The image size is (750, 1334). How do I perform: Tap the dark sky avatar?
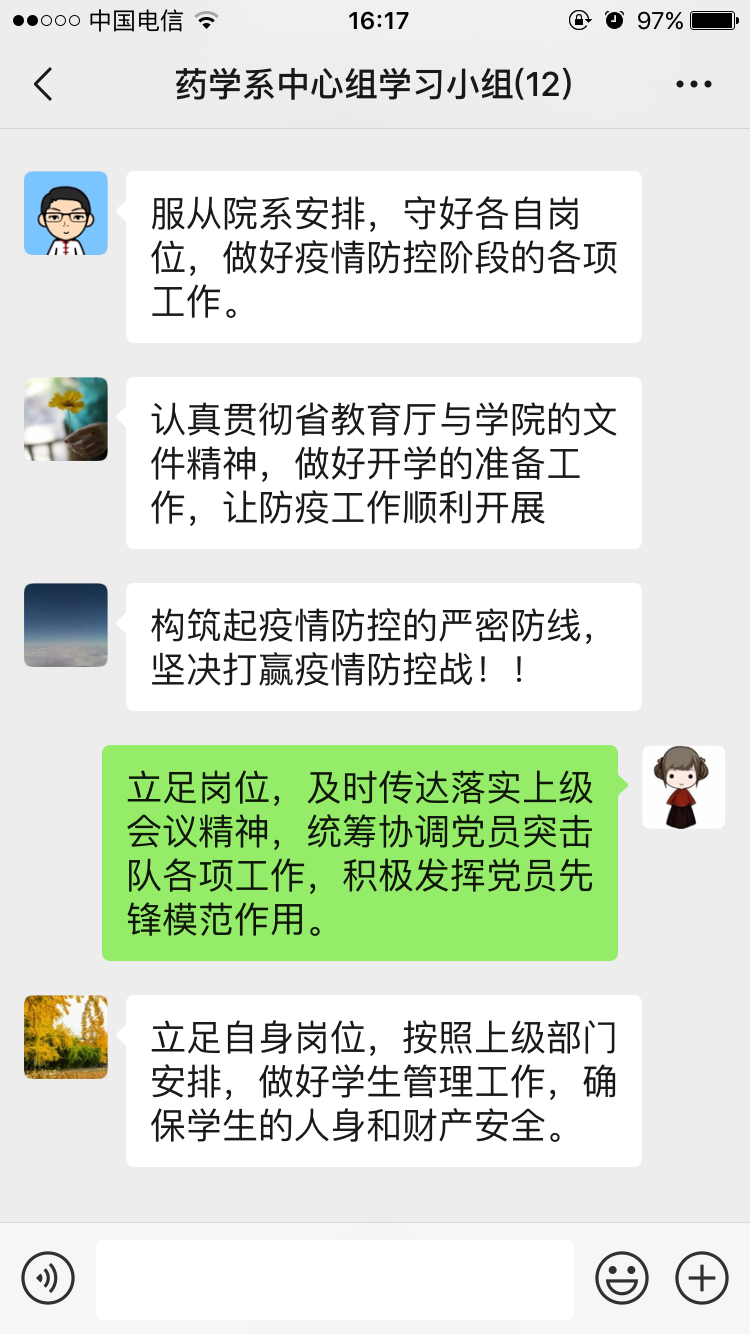click(x=66, y=625)
